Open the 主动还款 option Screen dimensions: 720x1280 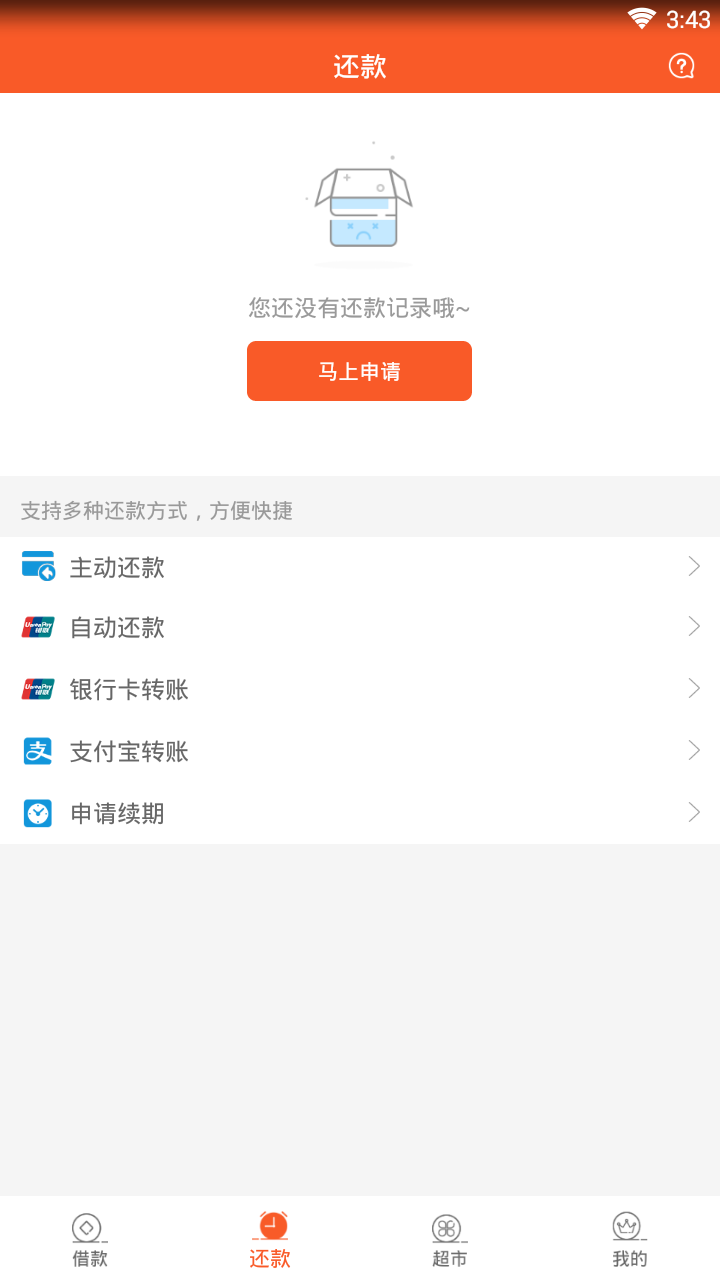[x=360, y=567]
